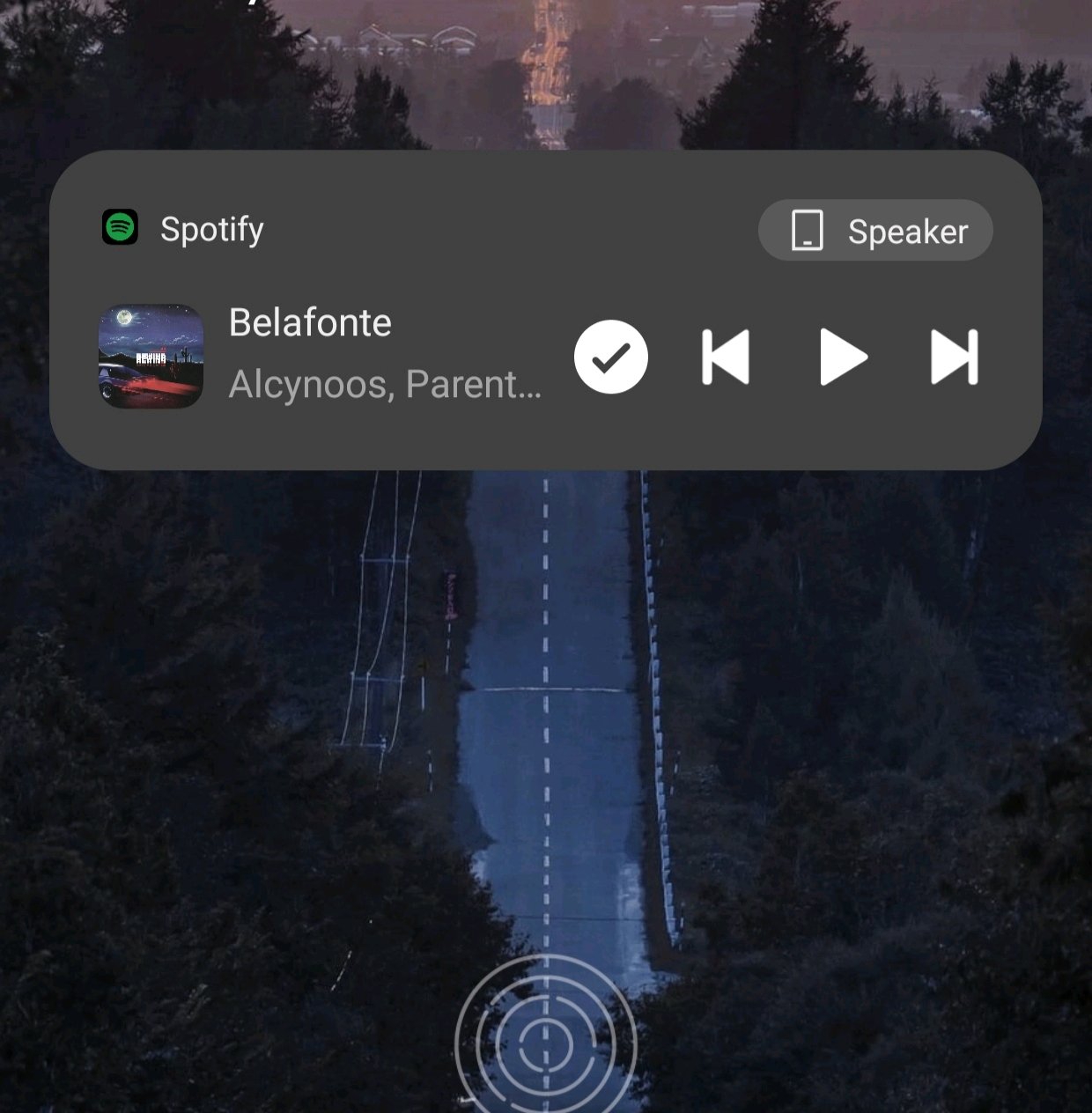Tap the checkmark saved-song icon

click(610, 357)
